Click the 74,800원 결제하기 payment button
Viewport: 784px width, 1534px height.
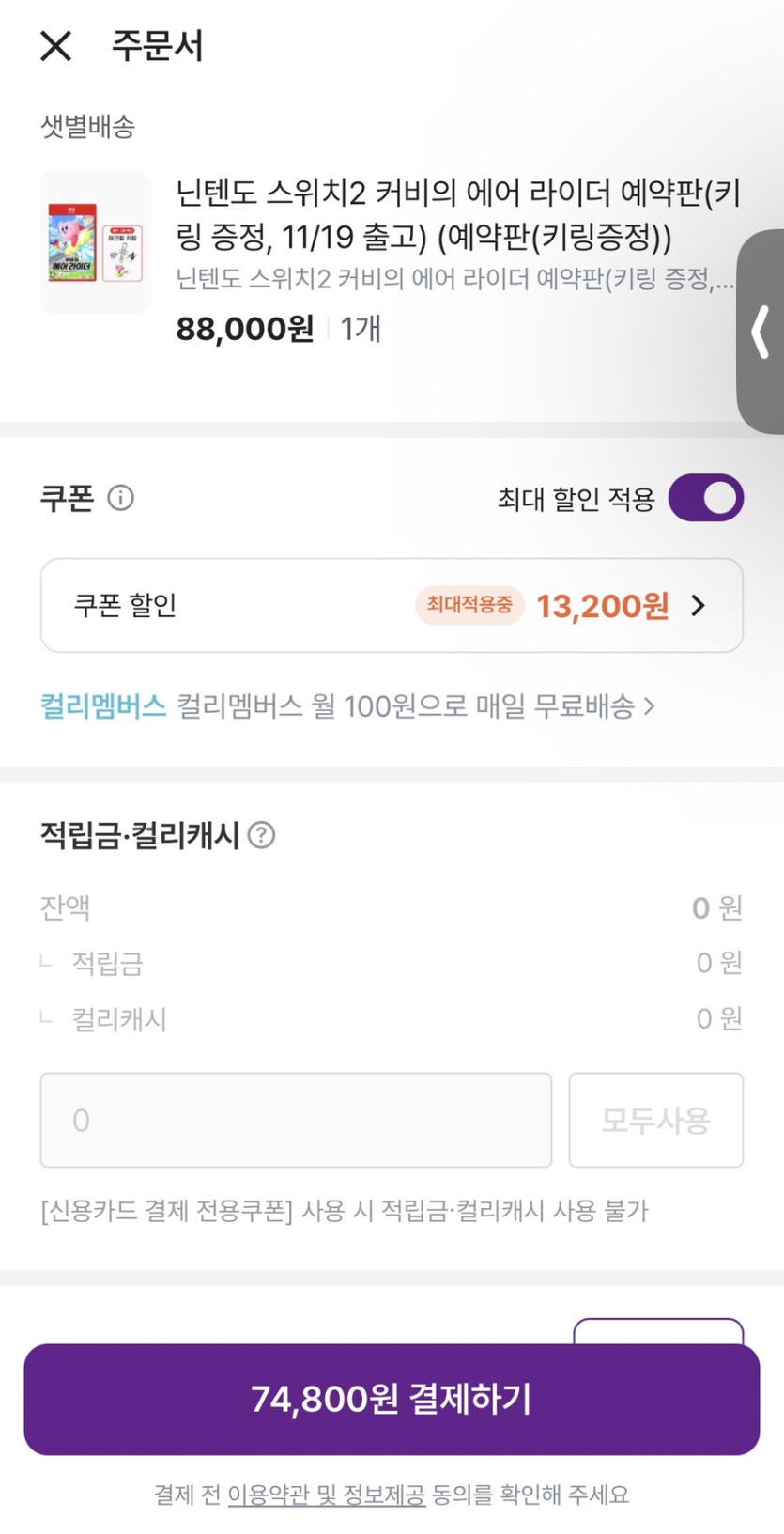392,1400
